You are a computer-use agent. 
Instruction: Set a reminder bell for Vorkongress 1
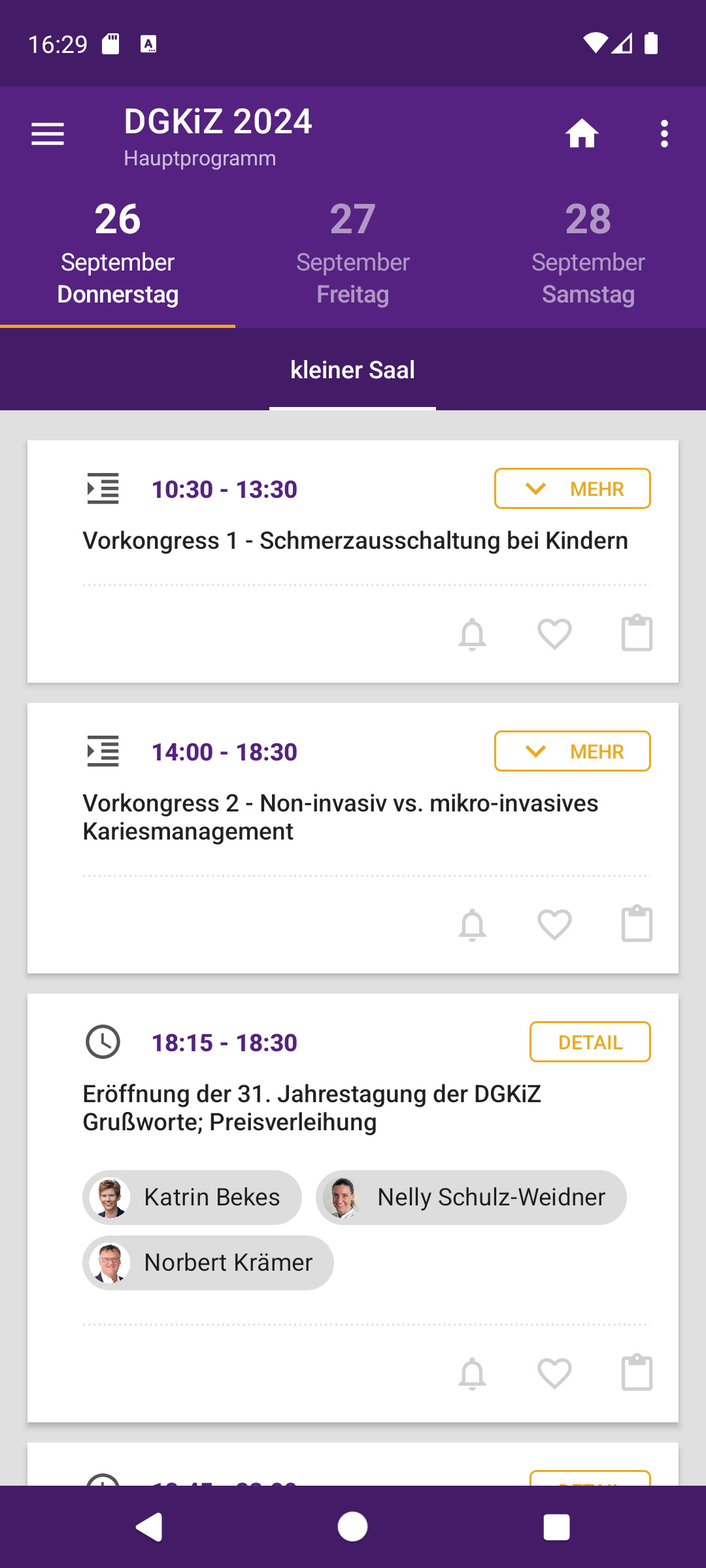pyautogui.click(x=472, y=634)
